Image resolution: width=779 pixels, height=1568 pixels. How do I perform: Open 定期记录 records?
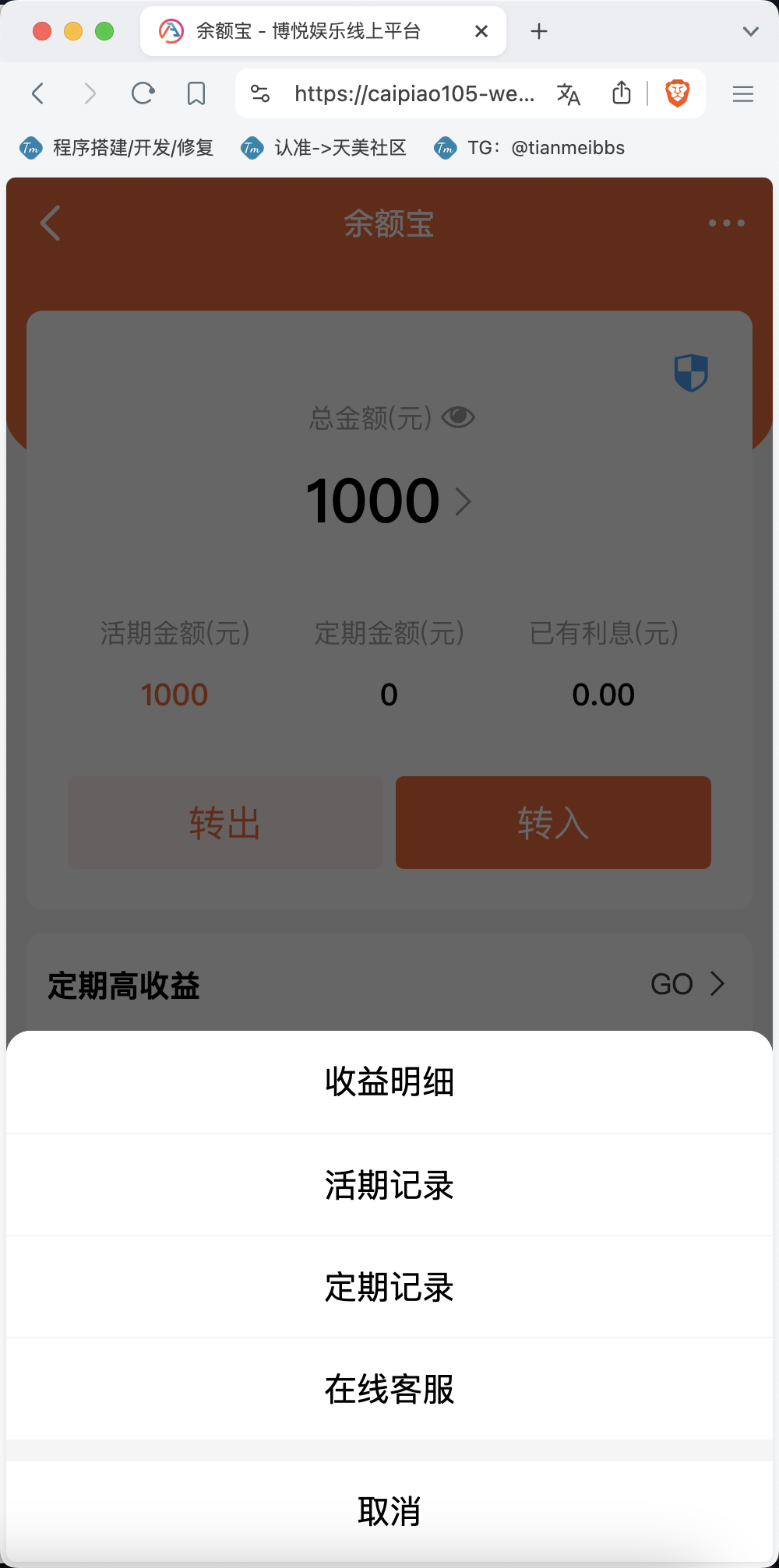click(389, 1287)
